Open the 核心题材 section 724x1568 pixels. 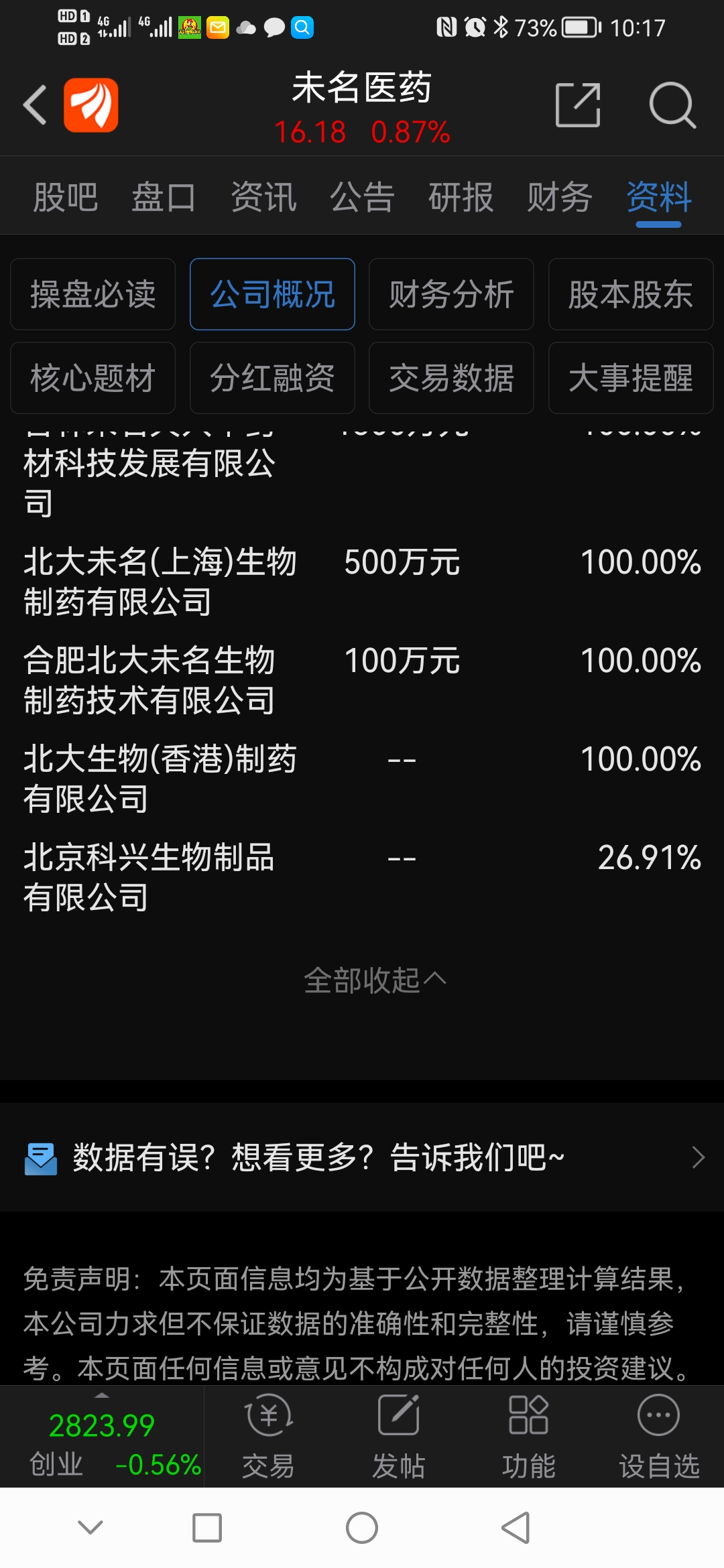[93, 378]
